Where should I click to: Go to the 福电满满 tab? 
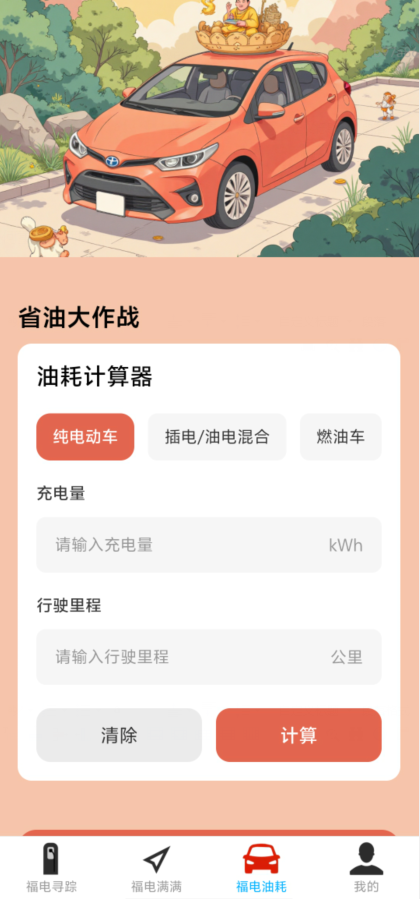[156, 868]
